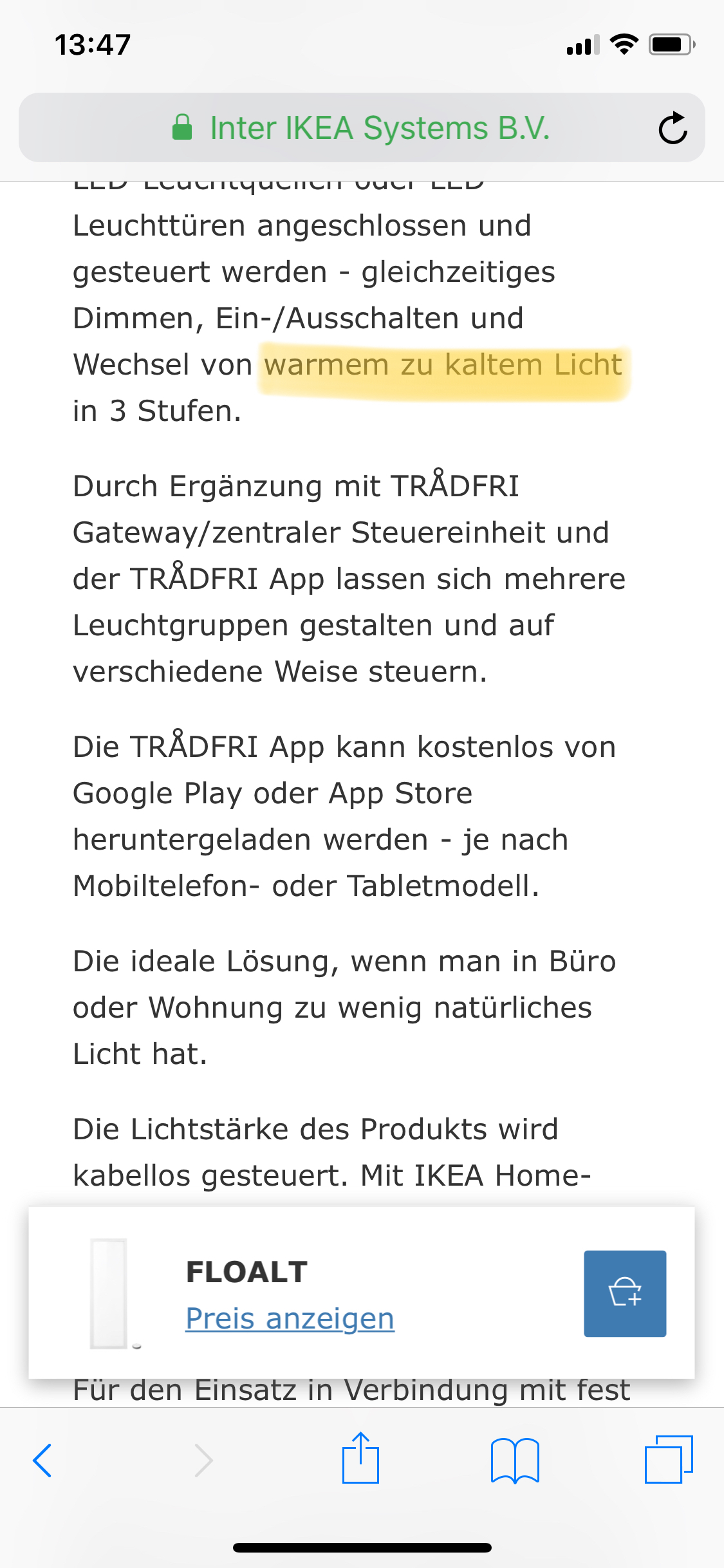Reload the IKEA page
Viewport: 724px width, 1568px height.
point(673,128)
